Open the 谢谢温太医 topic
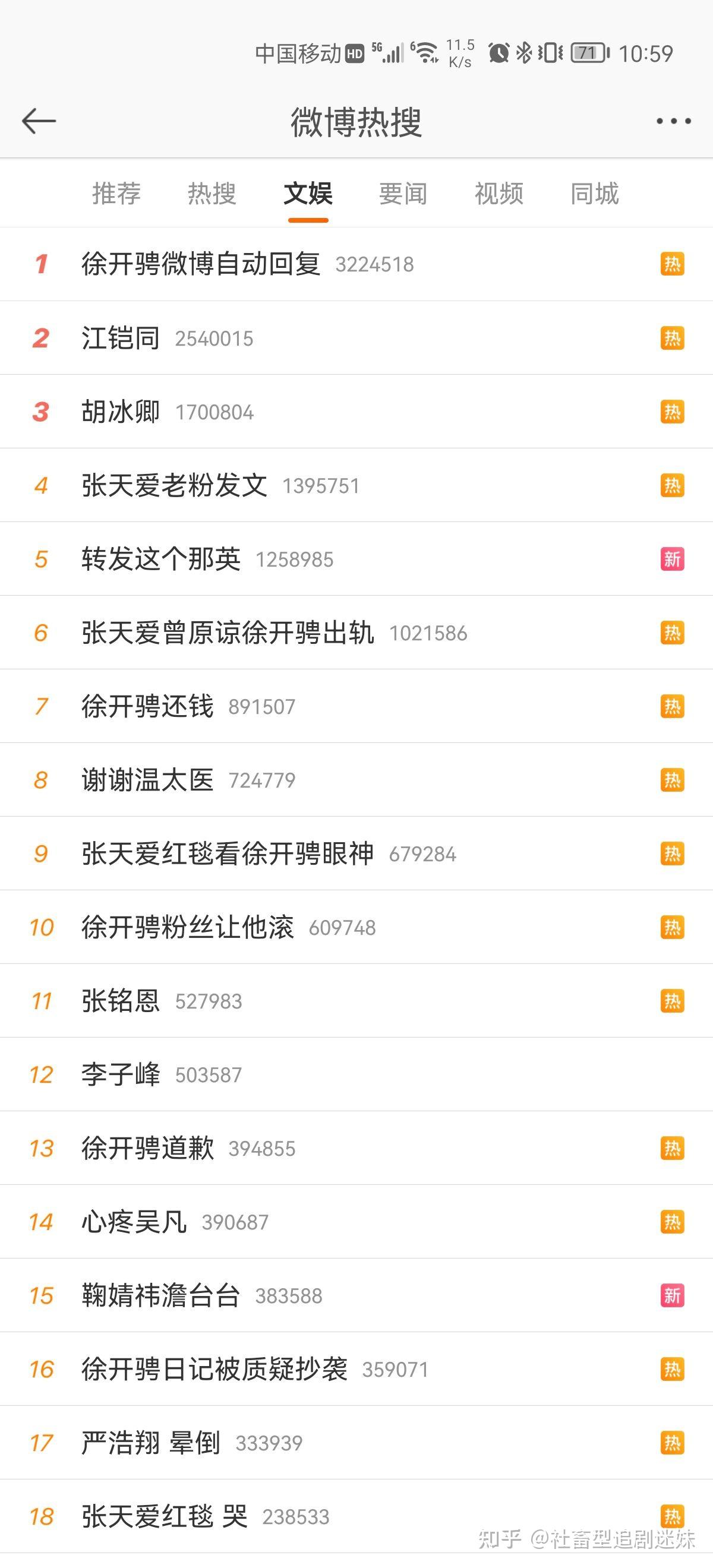The image size is (713, 1568). (147, 780)
